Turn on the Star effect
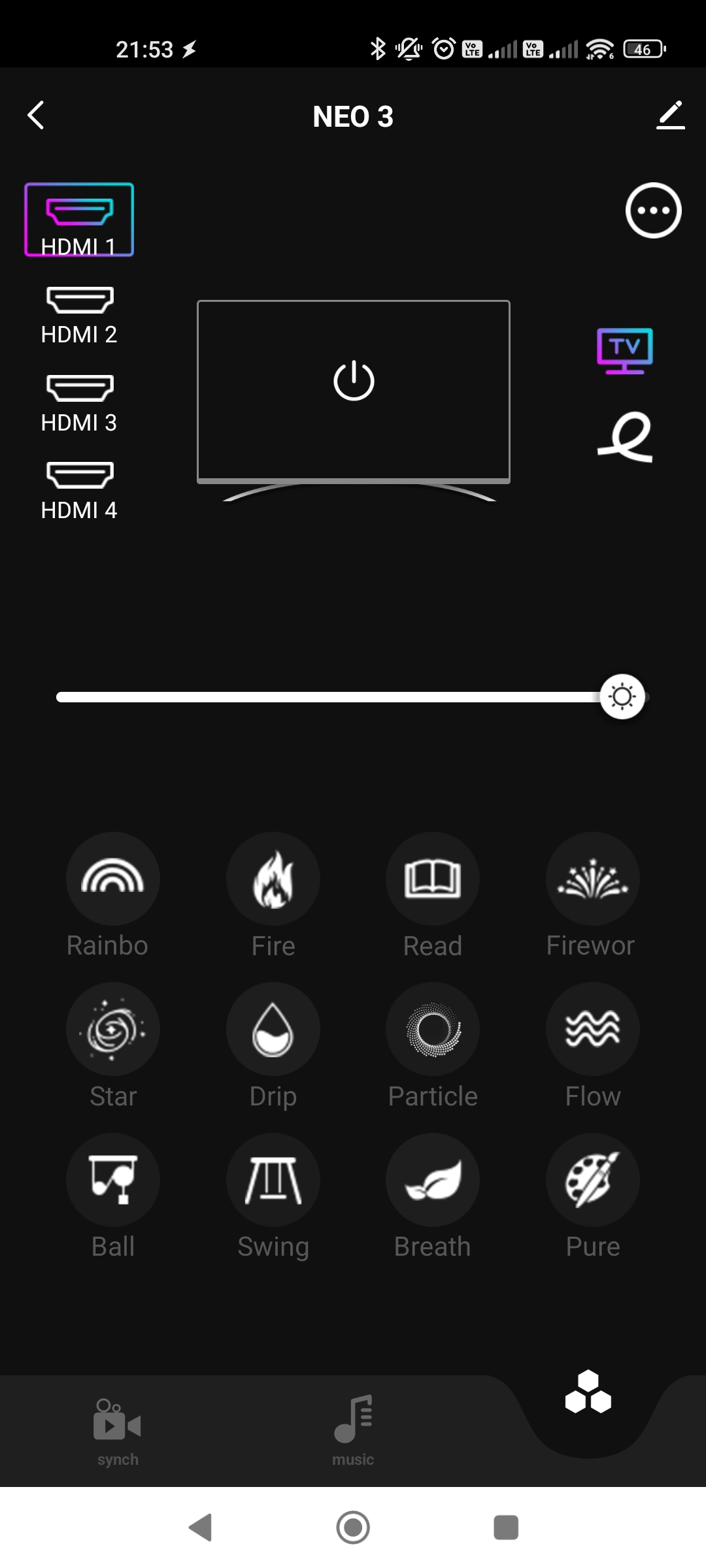 coord(112,1029)
